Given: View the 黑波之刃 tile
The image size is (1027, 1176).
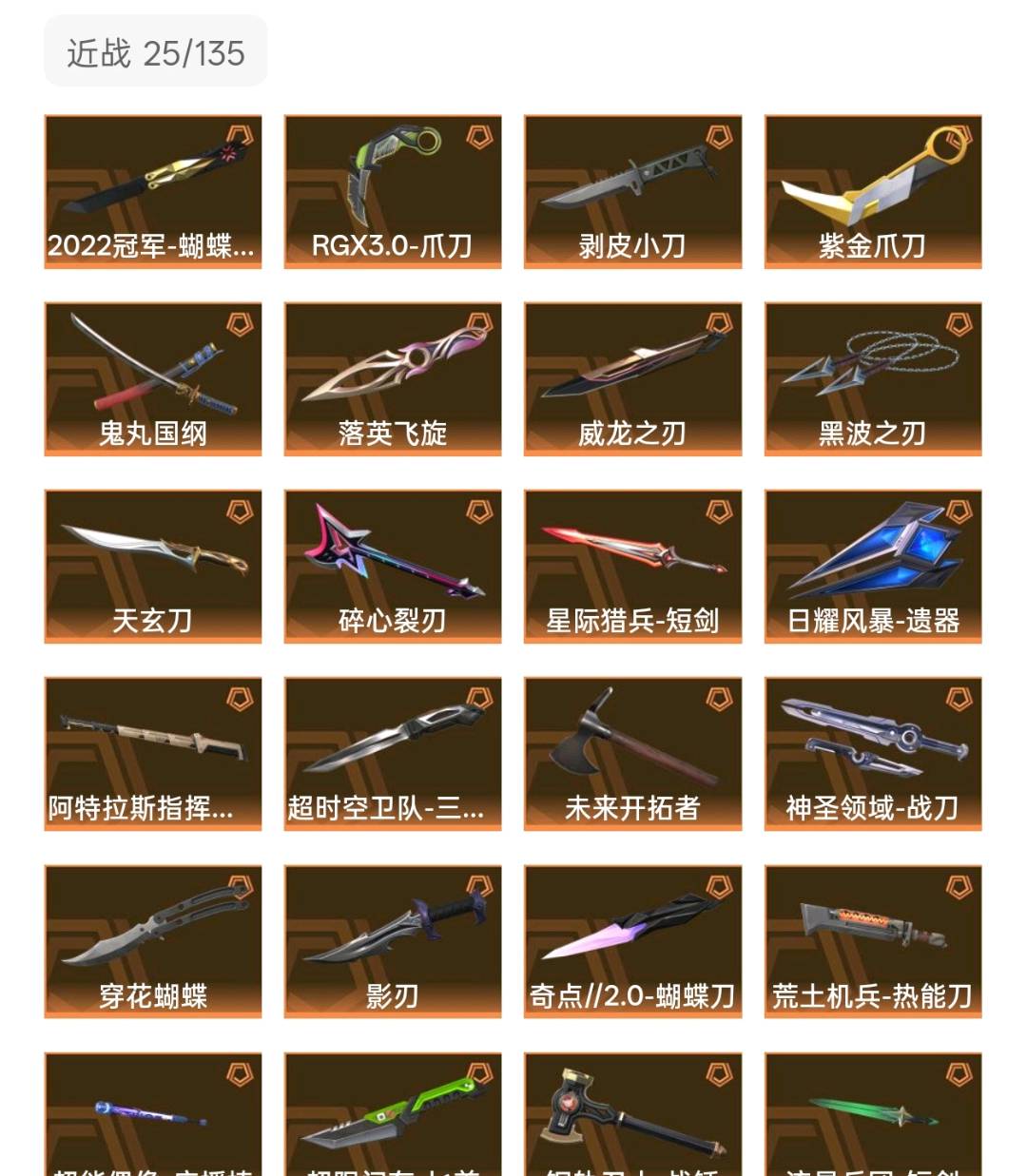Looking at the screenshot, I should [x=872, y=378].
